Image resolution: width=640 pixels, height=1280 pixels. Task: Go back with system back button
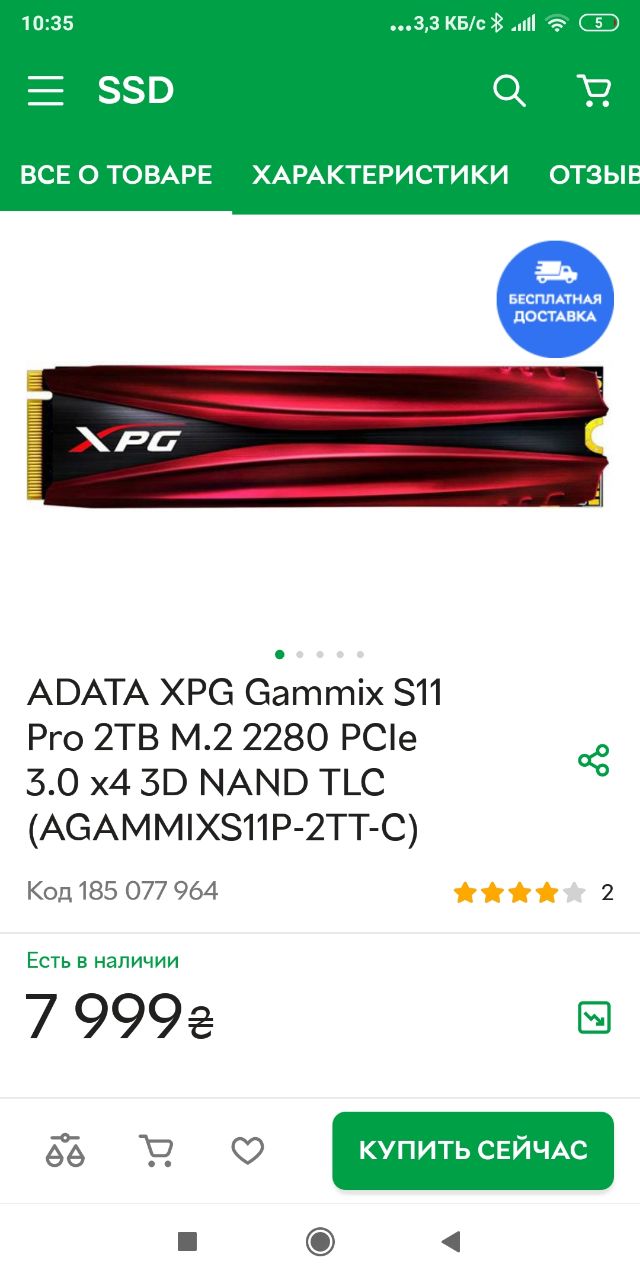point(451,1242)
